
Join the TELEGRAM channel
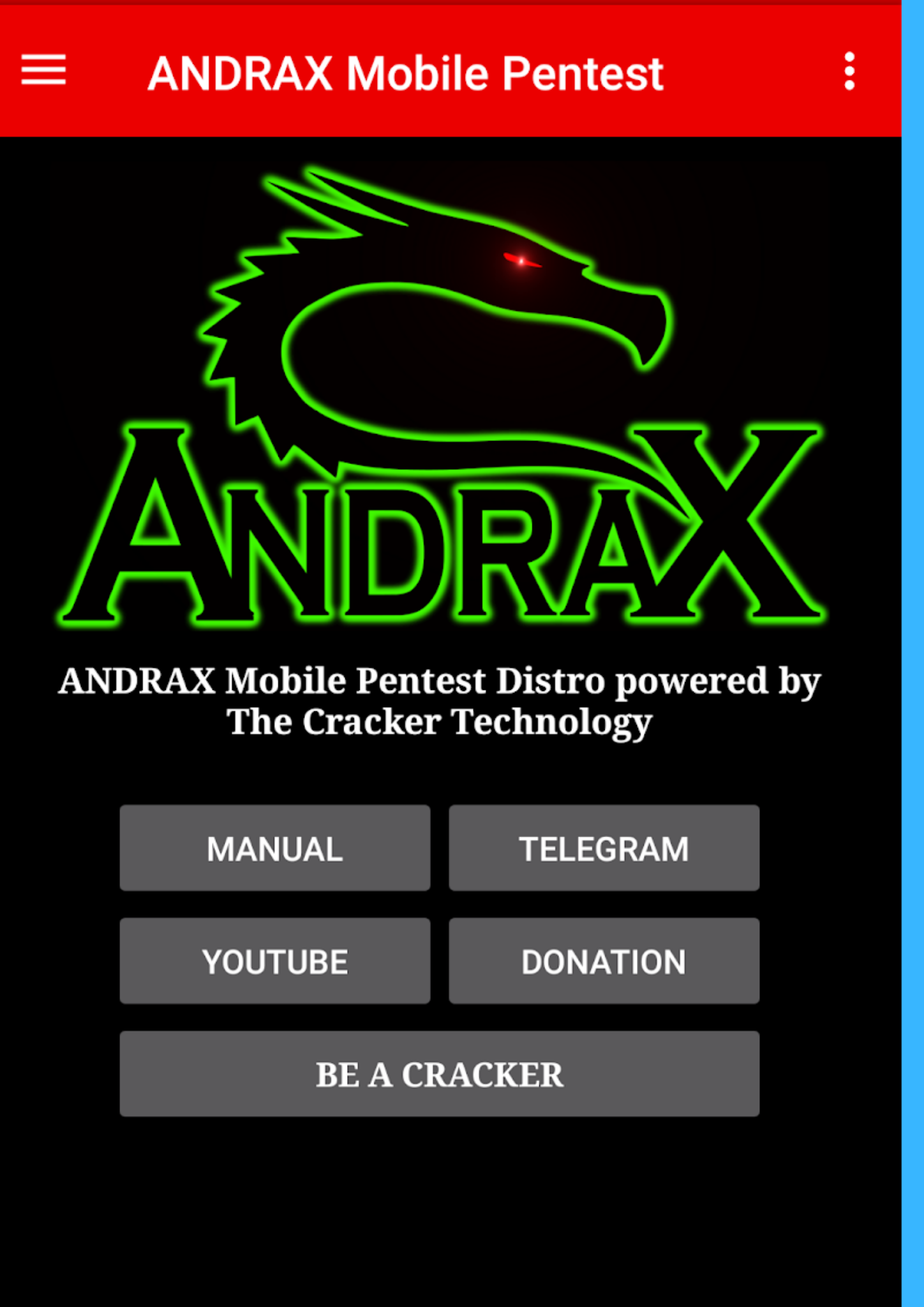pos(604,848)
